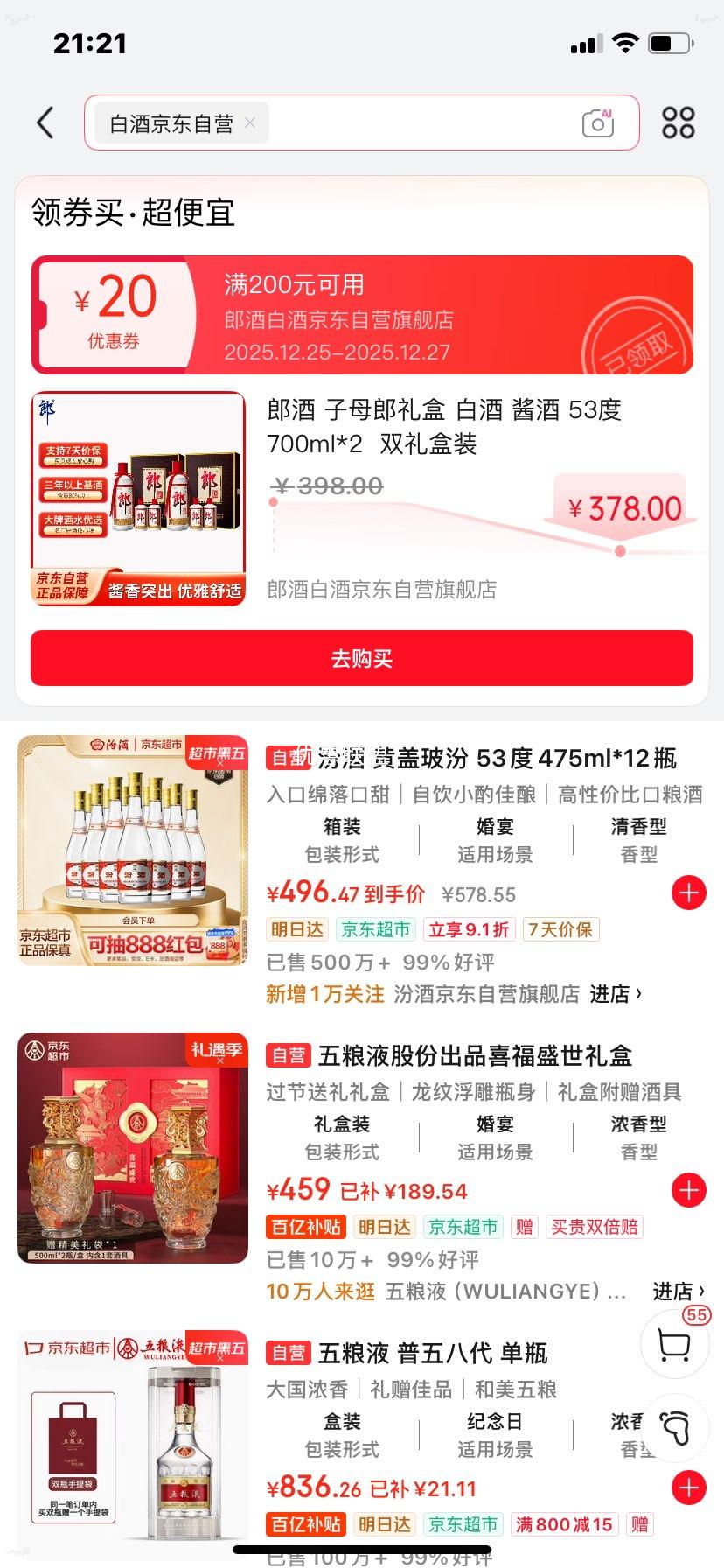Clear the 白酒京东自营 keyword with the ×
The width and height of the screenshot is (724, 1568).
point(249,122)
